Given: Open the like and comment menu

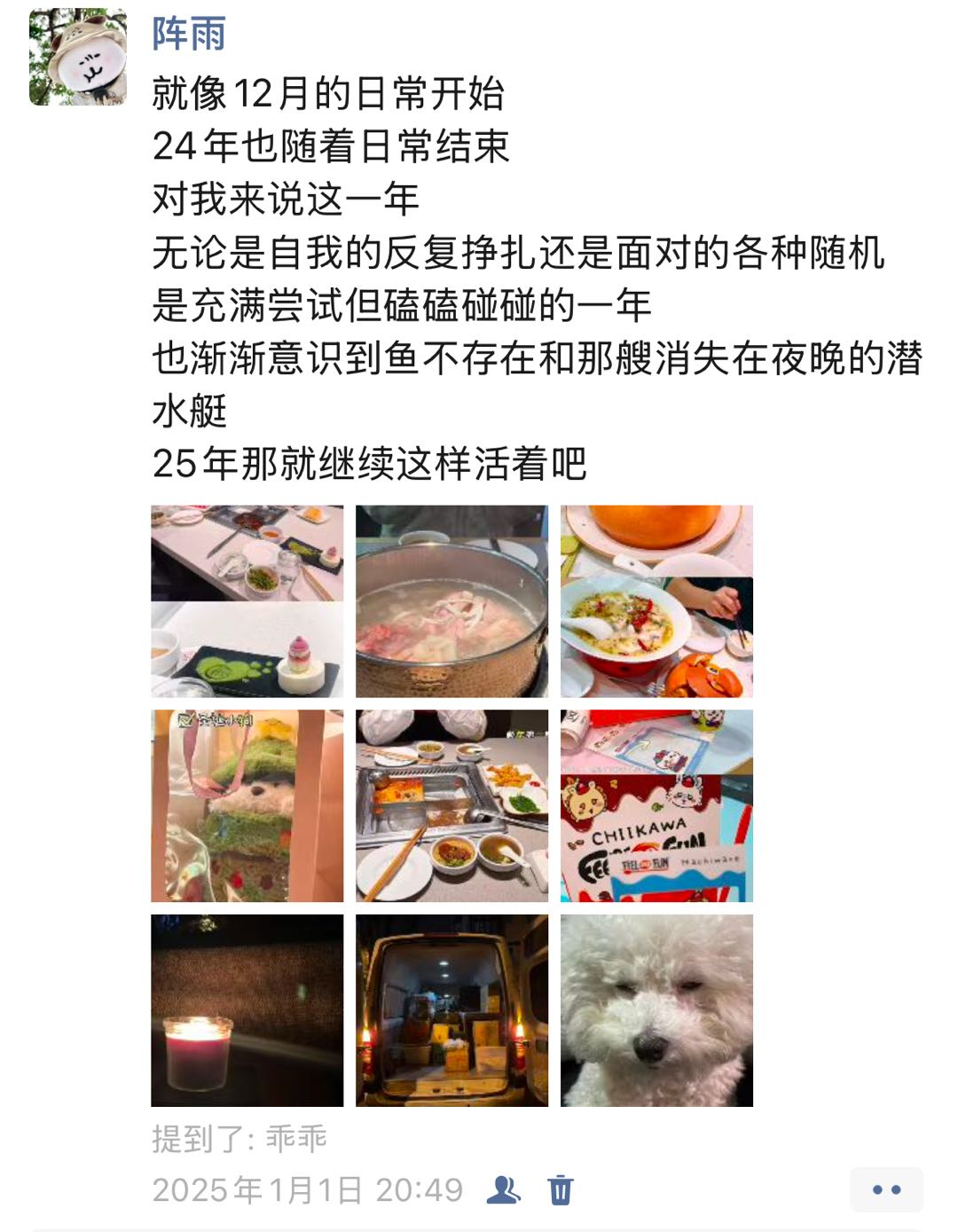Looking at the screenshot, I should pyautogui.click(x=886, y=1189).
